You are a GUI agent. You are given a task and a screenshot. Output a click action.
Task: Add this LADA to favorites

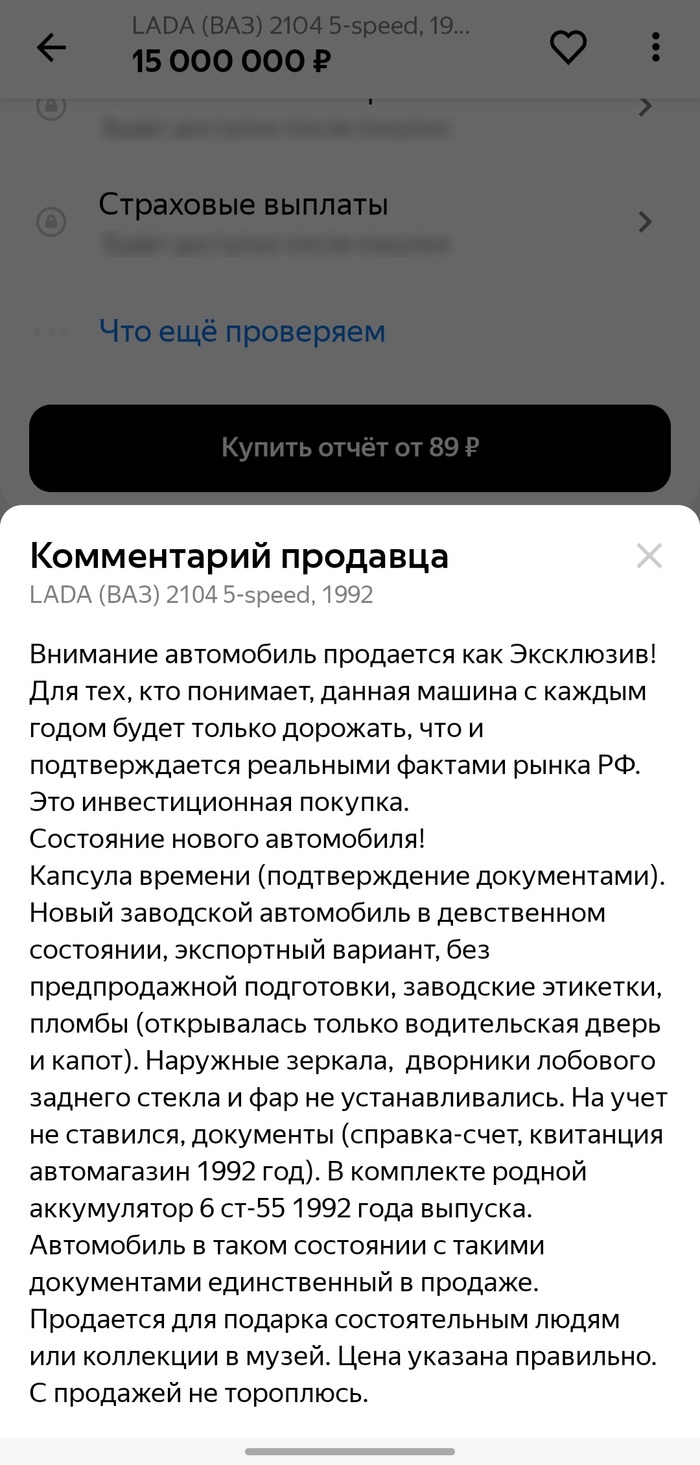(x=568, y=48)
